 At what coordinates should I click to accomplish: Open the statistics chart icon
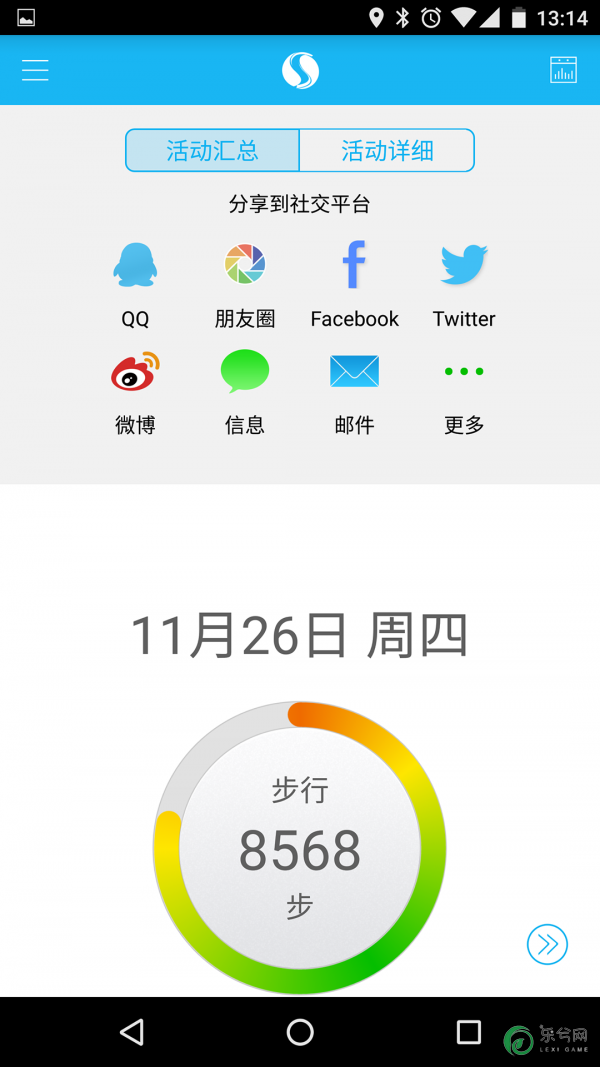click(563, 70)
